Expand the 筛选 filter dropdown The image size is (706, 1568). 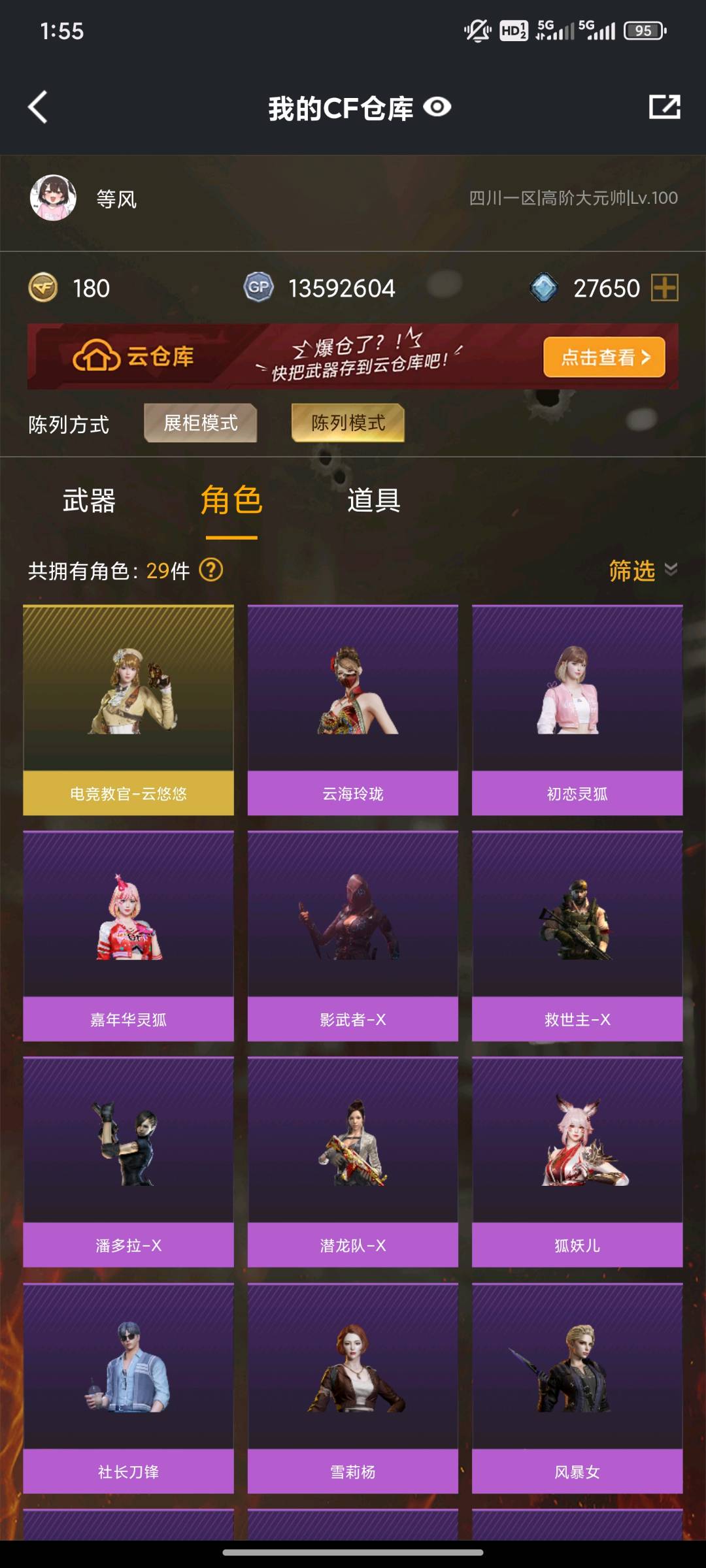click(x=643, y=570)
